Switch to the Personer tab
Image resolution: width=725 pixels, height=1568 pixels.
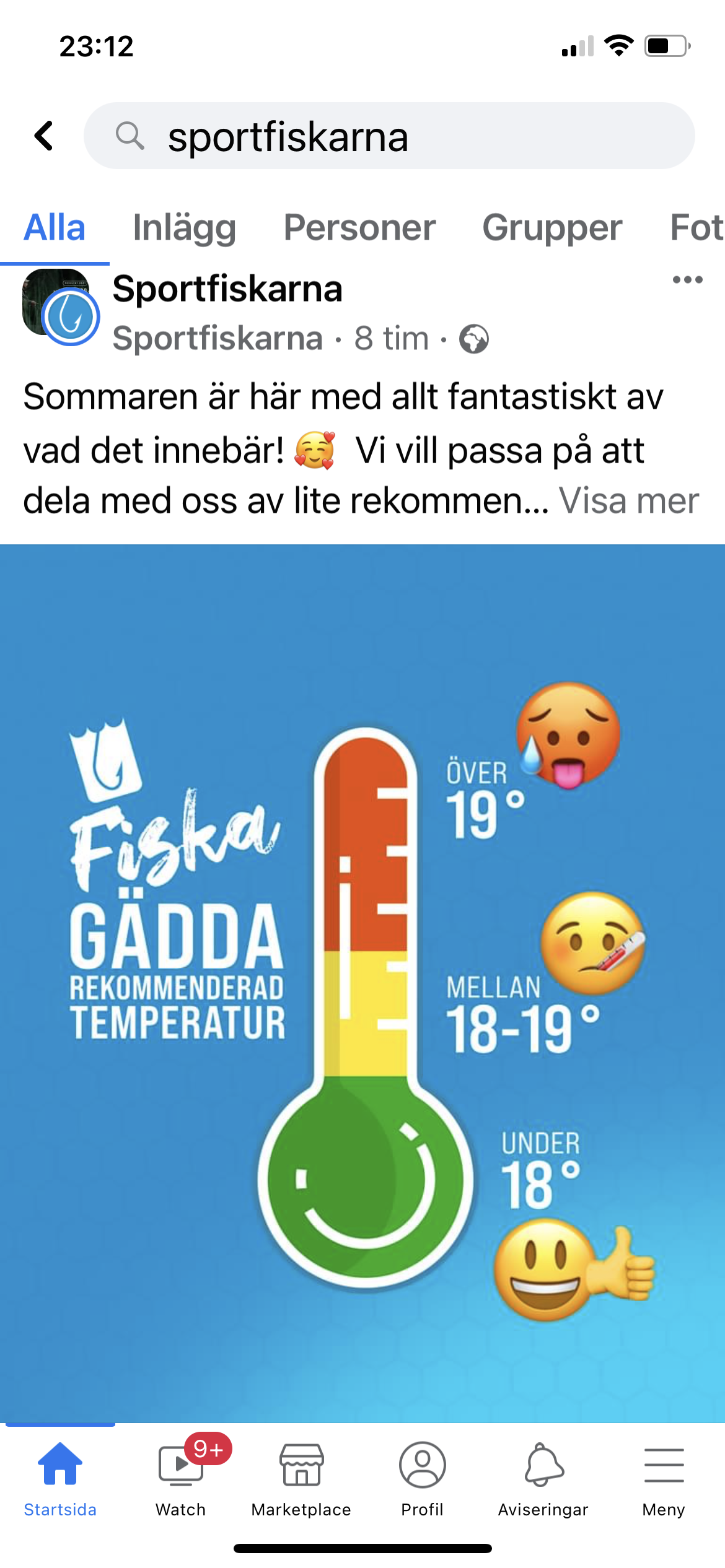click(359, 228)
